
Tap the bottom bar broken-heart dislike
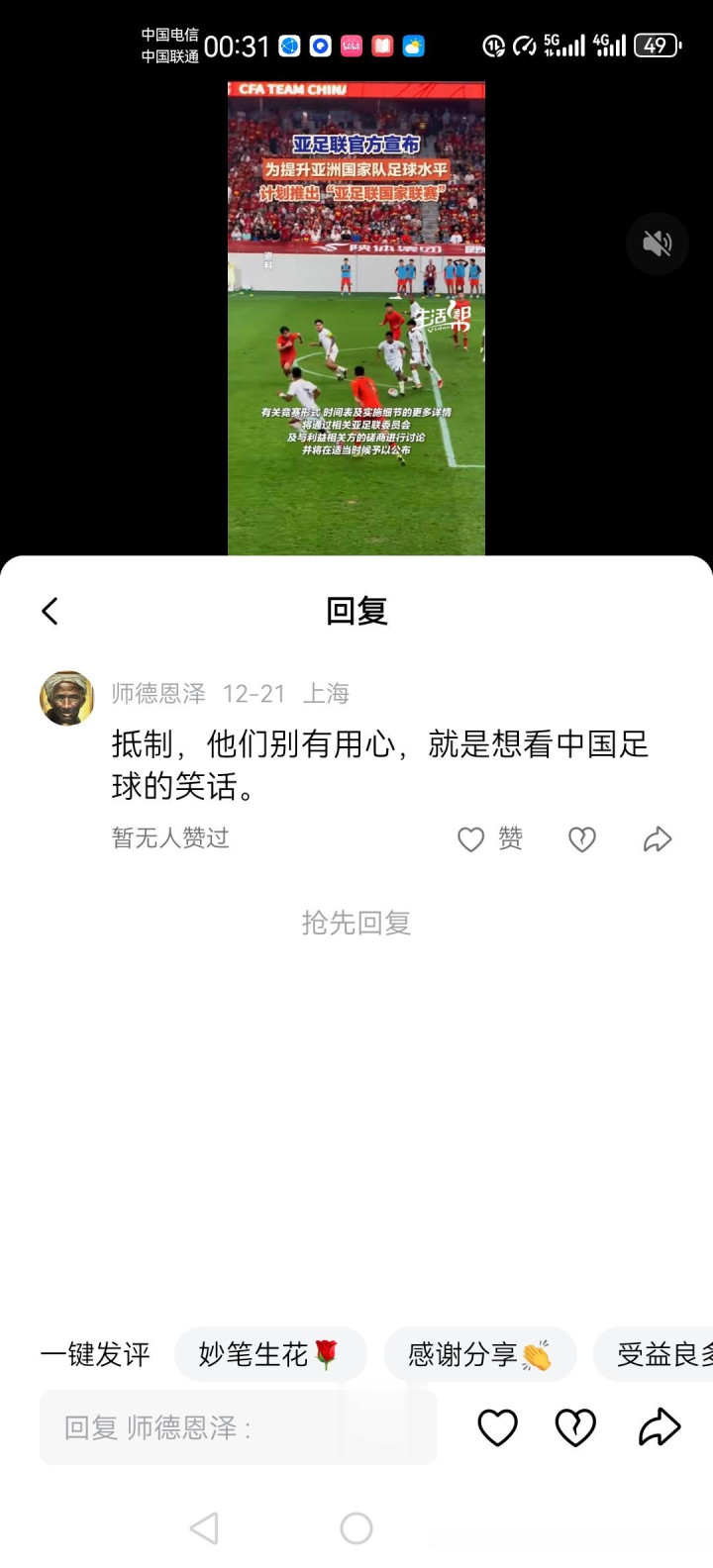click(x=575, y=1427)
